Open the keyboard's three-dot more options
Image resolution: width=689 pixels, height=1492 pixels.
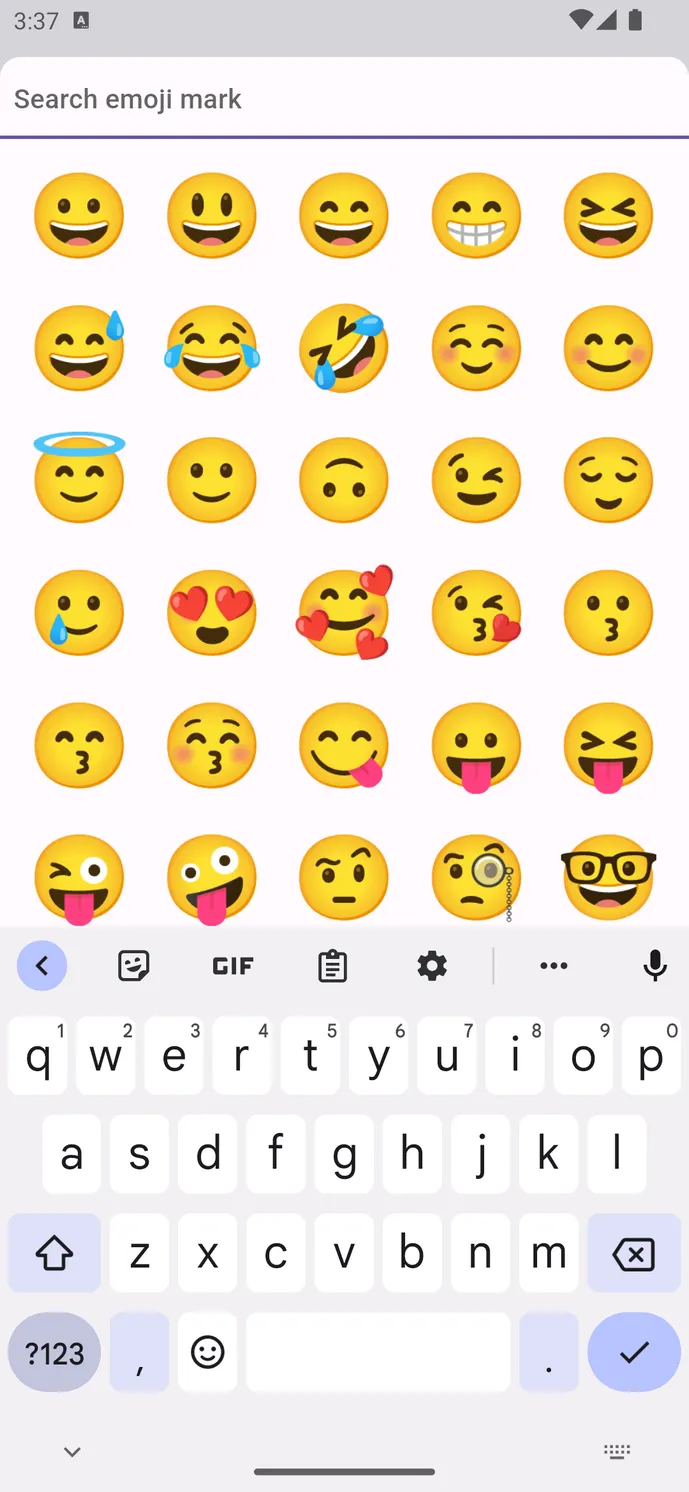(x=554, y=966)
